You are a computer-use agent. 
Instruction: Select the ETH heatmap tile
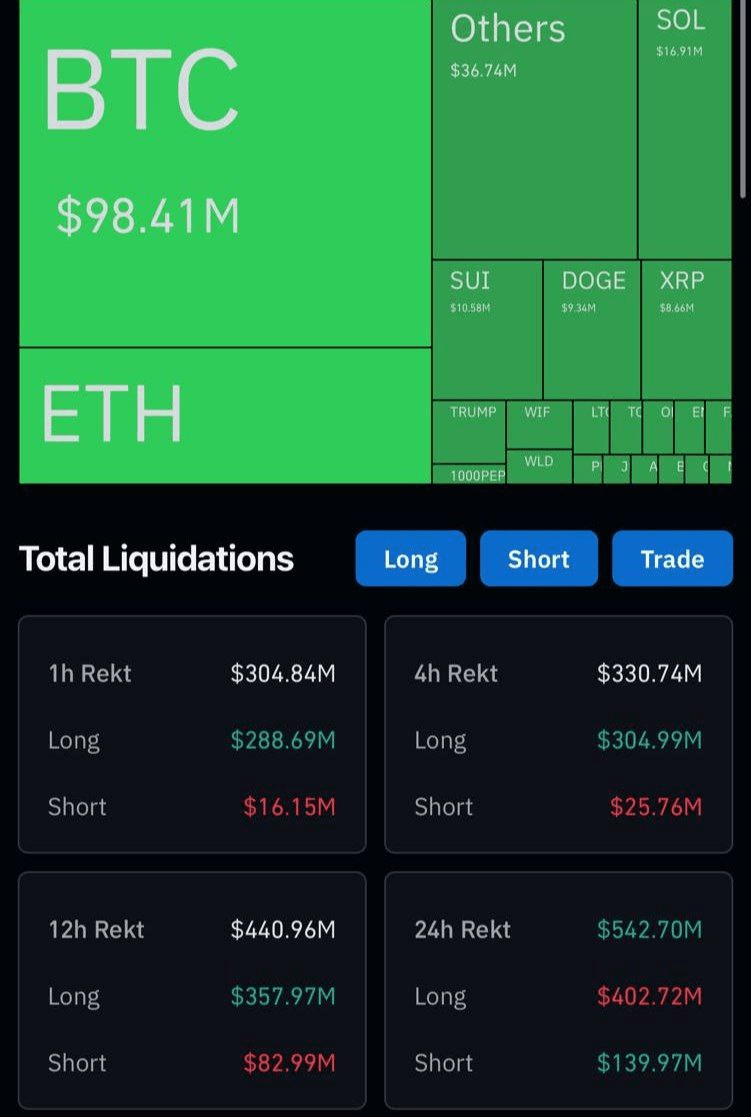click(x=225, y=415)
